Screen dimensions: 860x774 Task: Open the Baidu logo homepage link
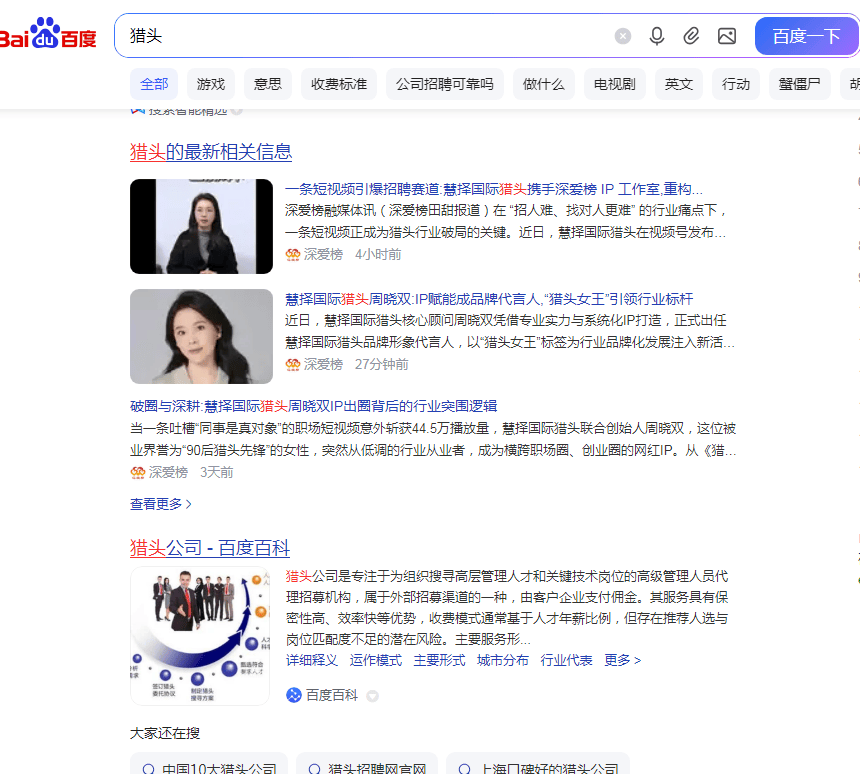(48, 36)
